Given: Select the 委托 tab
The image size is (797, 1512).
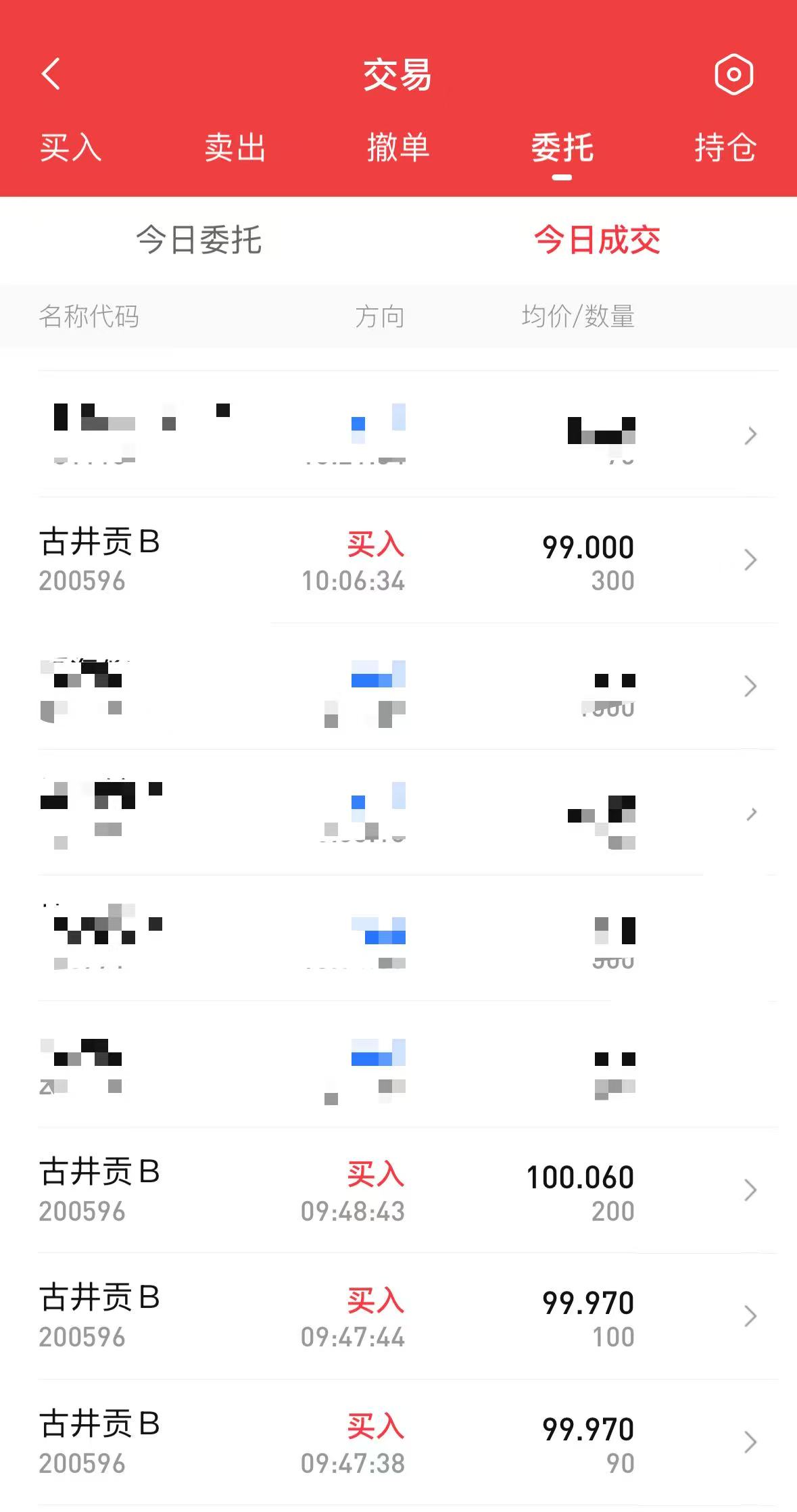Looking at the screenshot, I should click(x=562, y=147).
